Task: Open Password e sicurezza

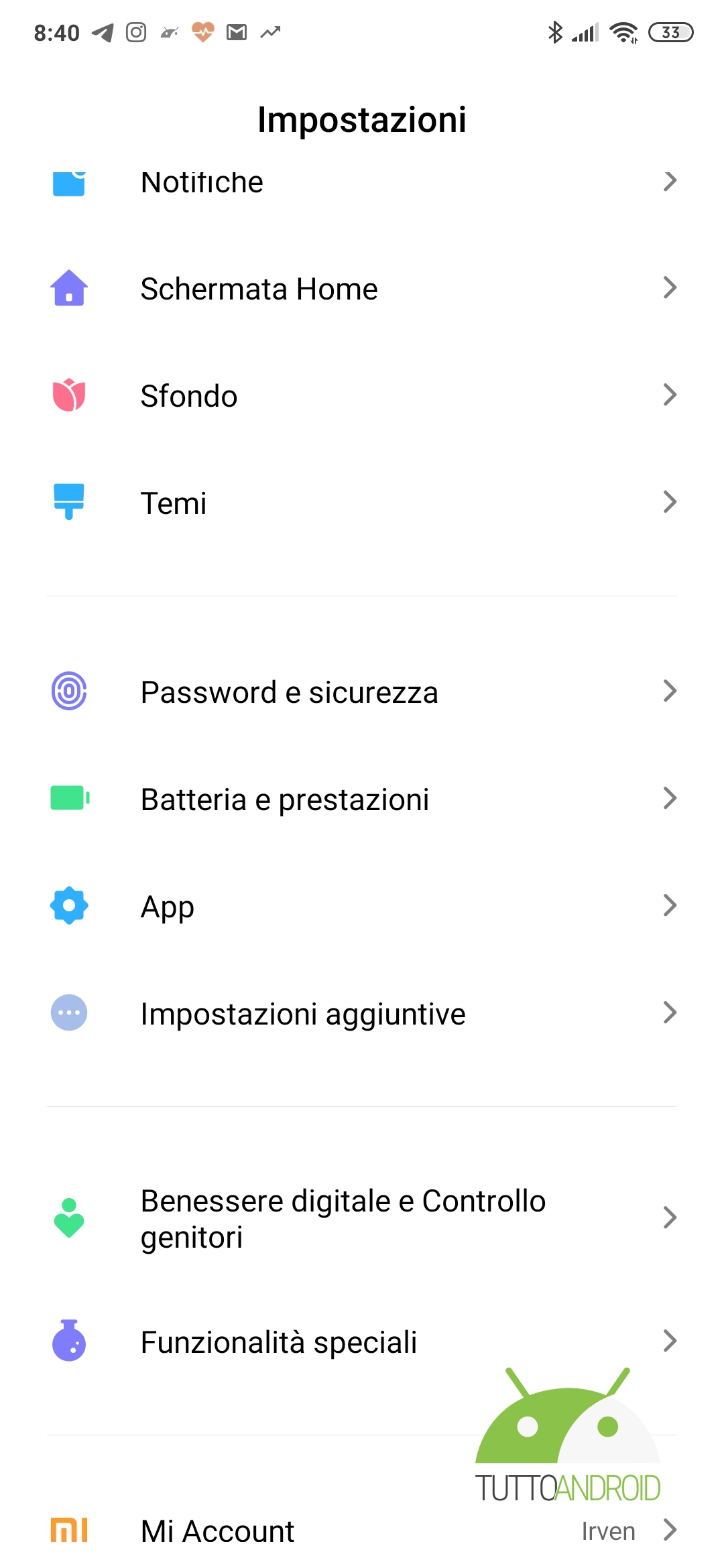Action: click(362, 692)
